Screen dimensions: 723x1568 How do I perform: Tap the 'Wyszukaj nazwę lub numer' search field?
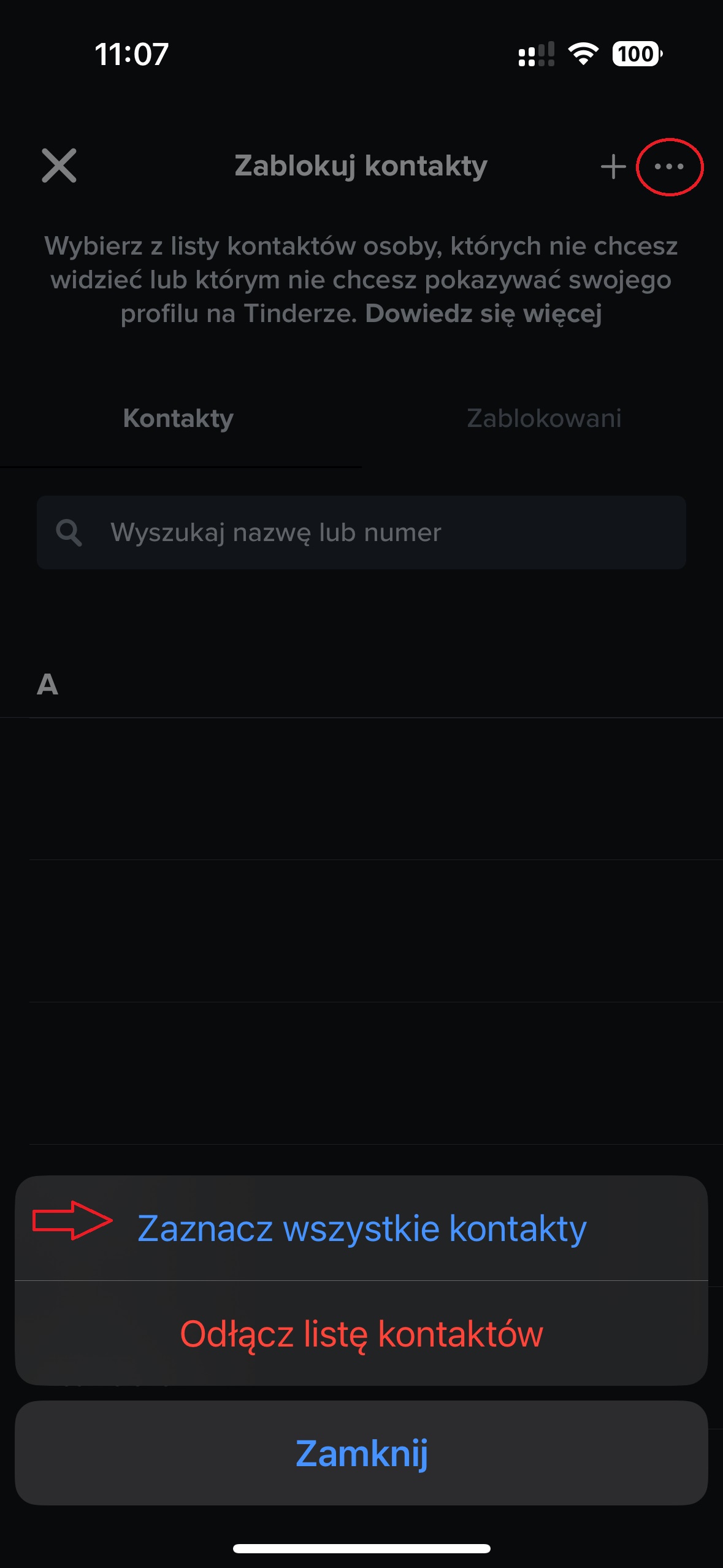[x=362, y=532]
